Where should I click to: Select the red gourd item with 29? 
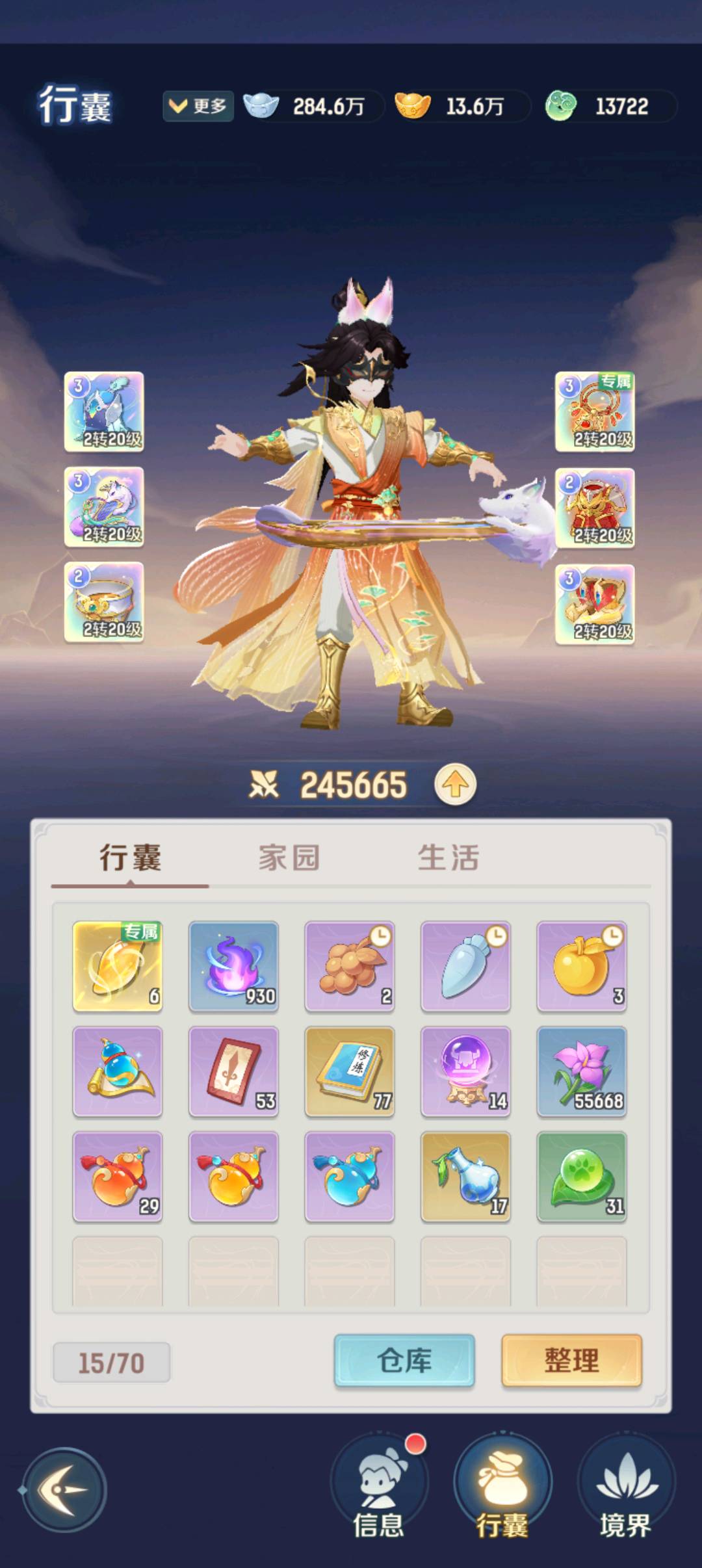tap(118, 1176)
